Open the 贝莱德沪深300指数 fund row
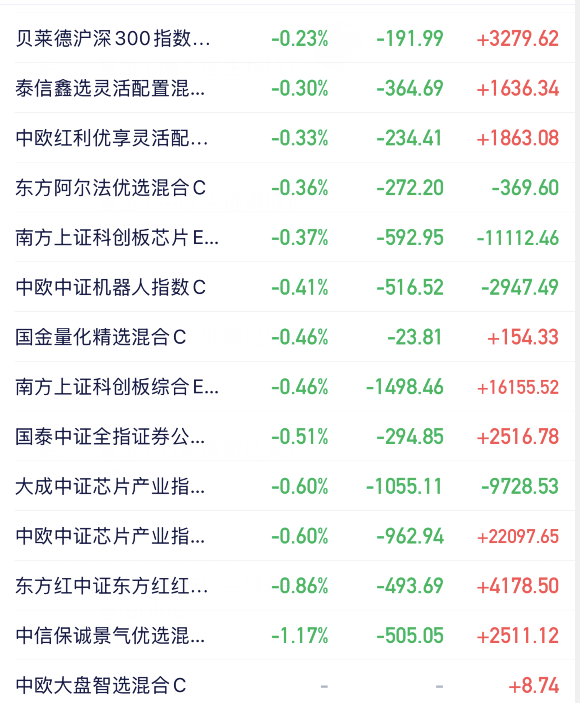Viewport: 580px width, 703px height. [x=287, y=38]
